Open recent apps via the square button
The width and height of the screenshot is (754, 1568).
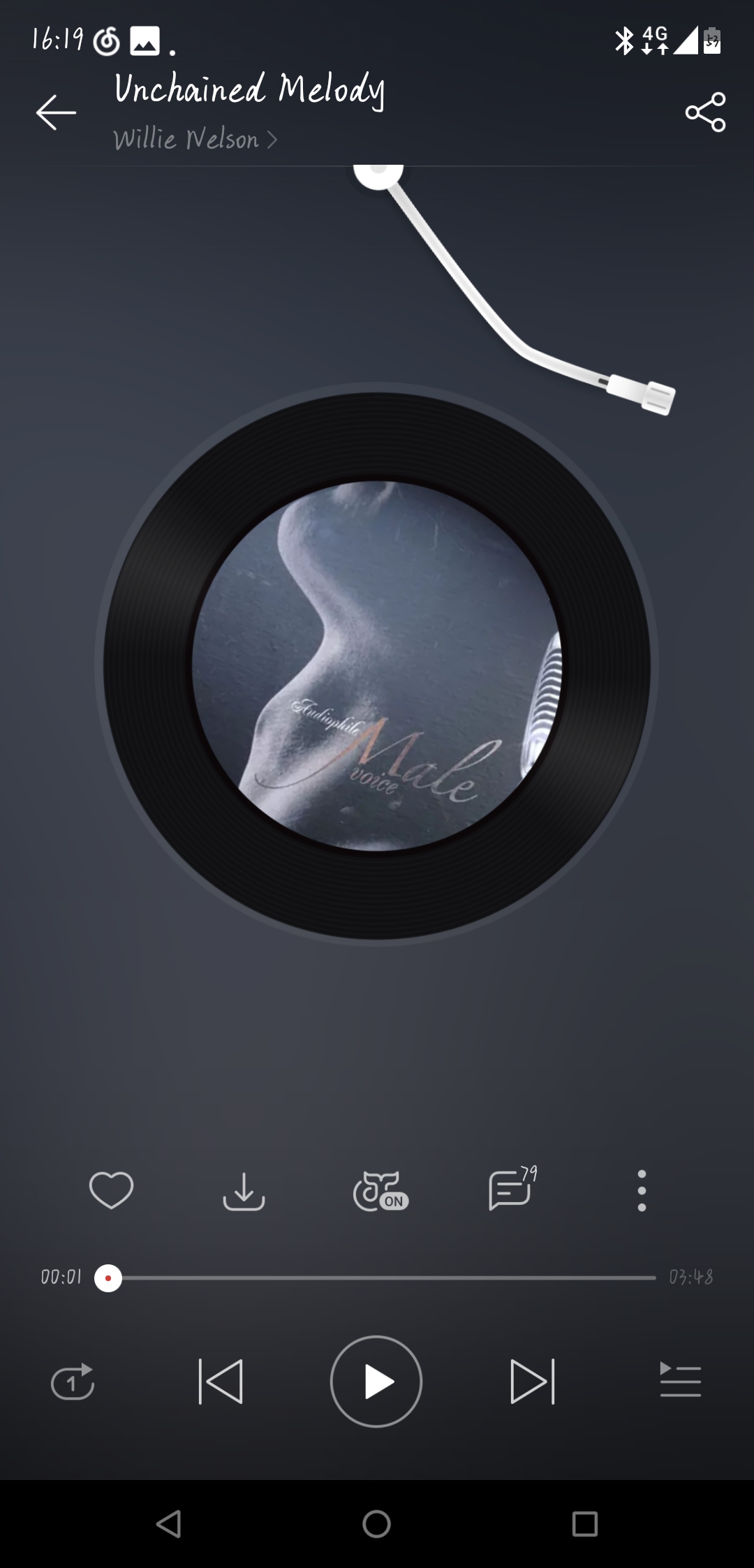584,1523
